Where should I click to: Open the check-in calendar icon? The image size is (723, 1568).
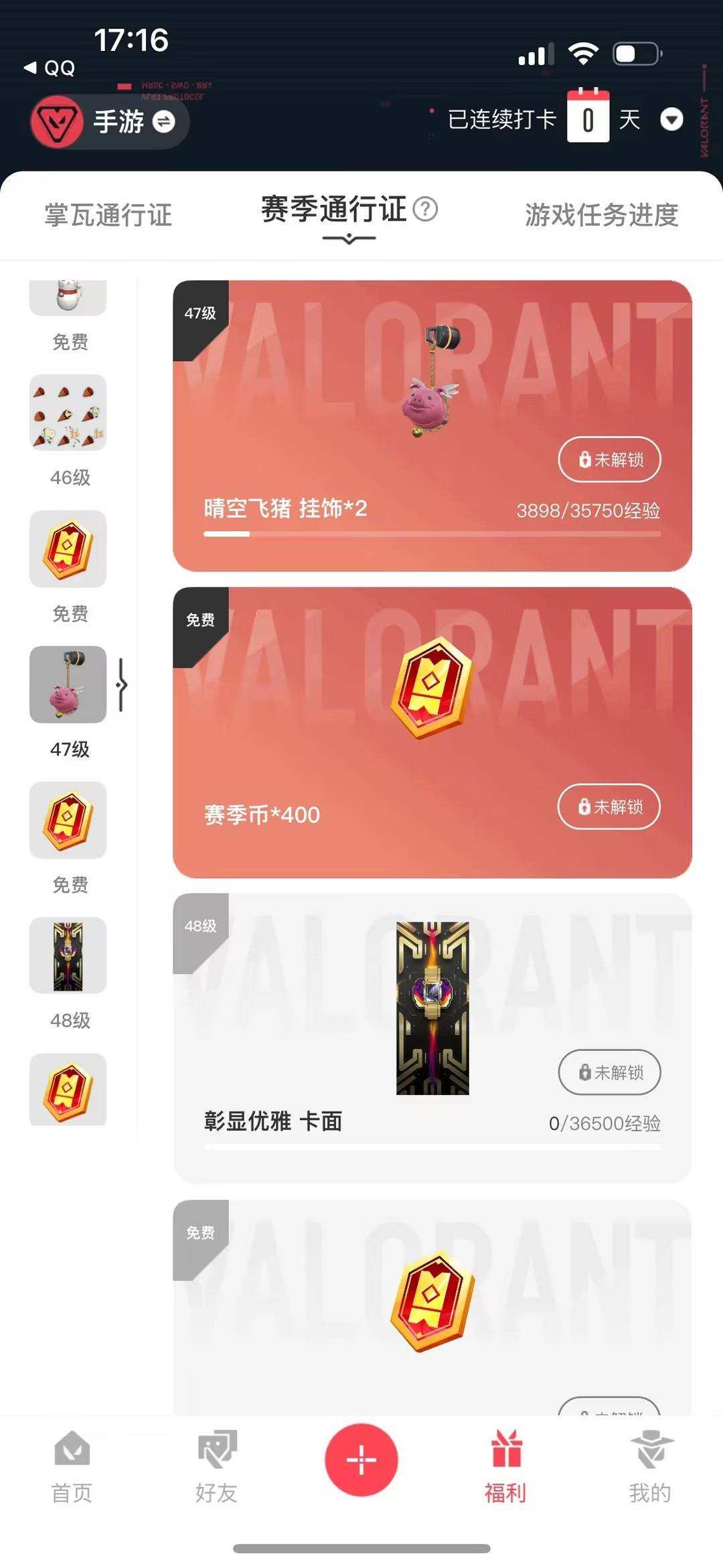pos(589,118)
